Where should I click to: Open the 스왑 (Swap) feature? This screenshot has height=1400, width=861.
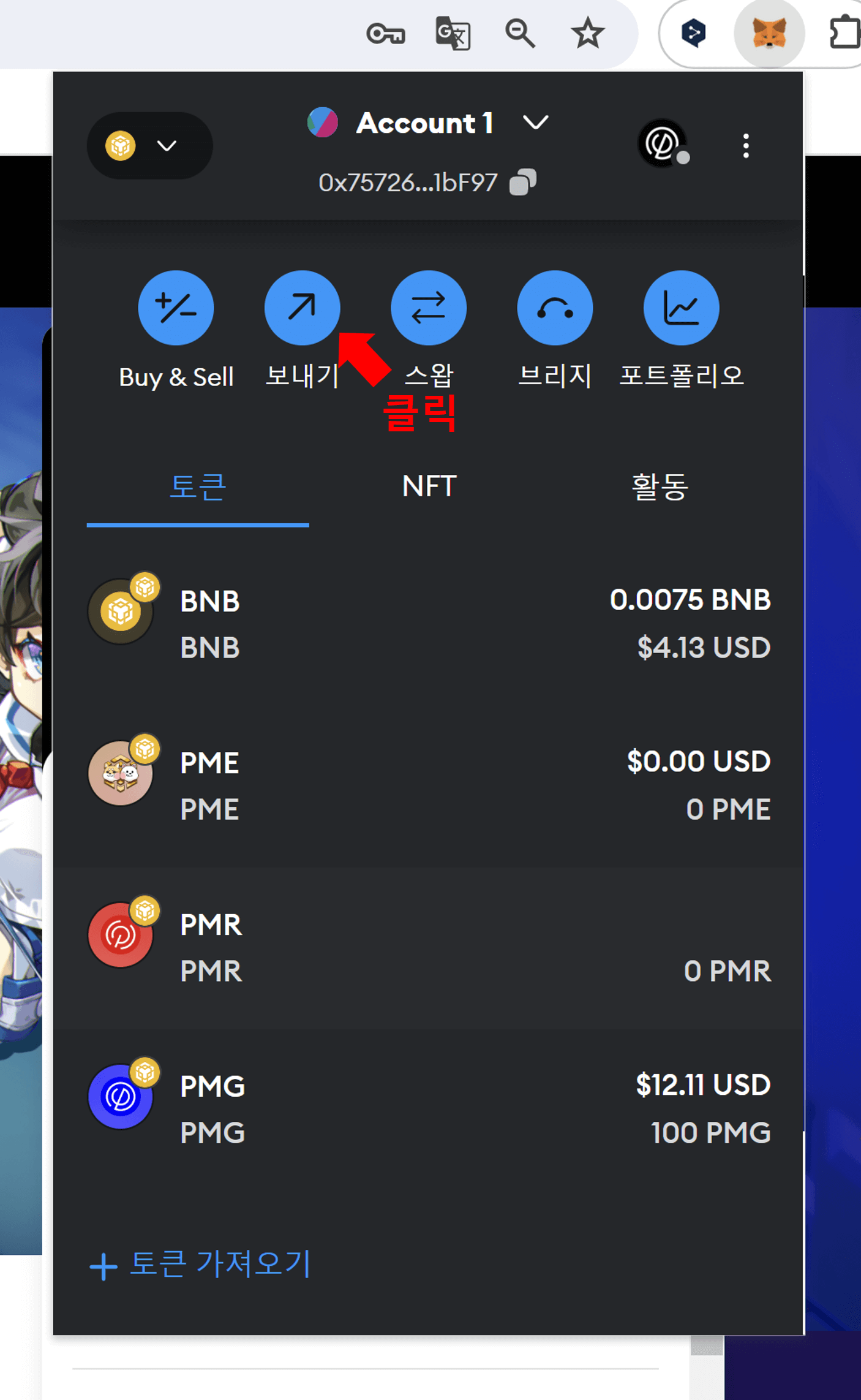429,308
